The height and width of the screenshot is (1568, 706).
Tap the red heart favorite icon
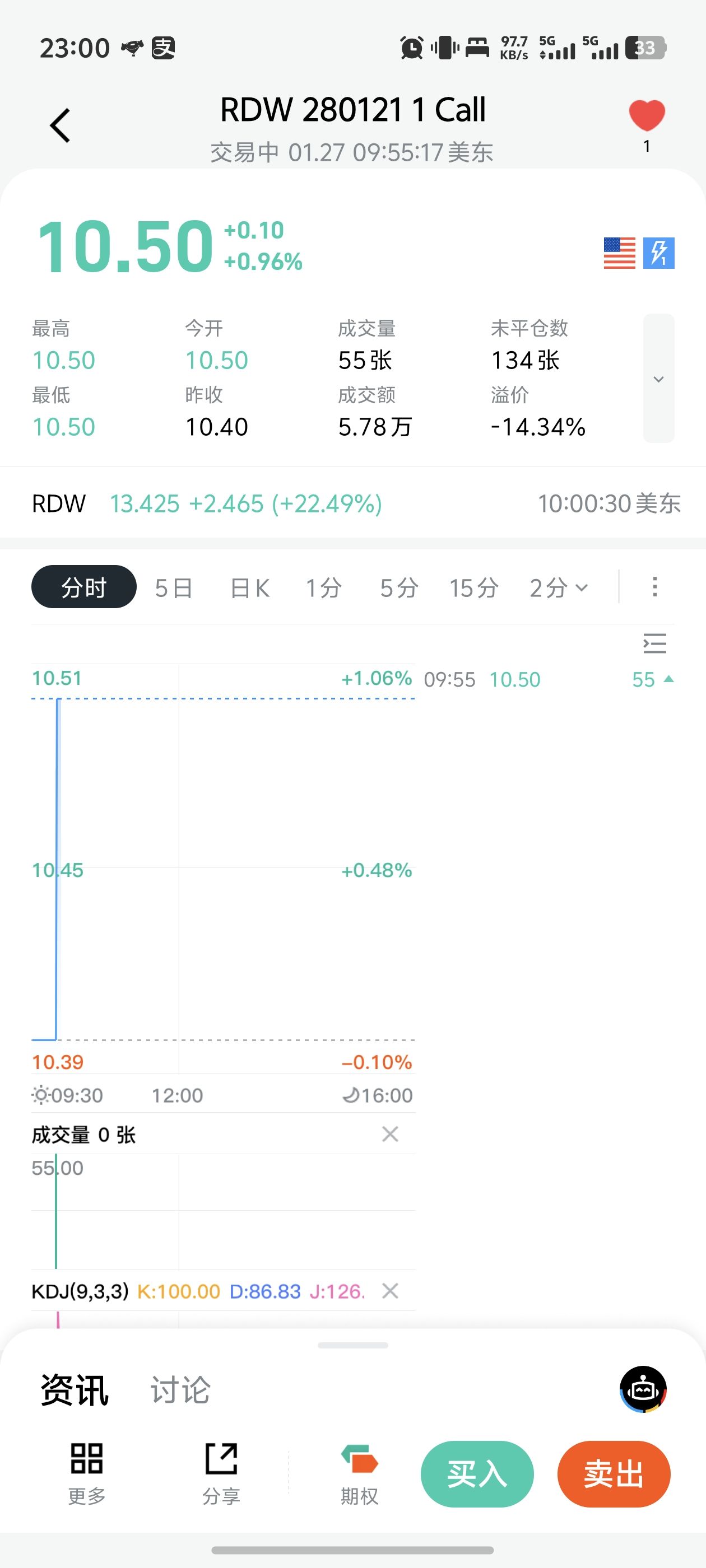click(646, 116)
